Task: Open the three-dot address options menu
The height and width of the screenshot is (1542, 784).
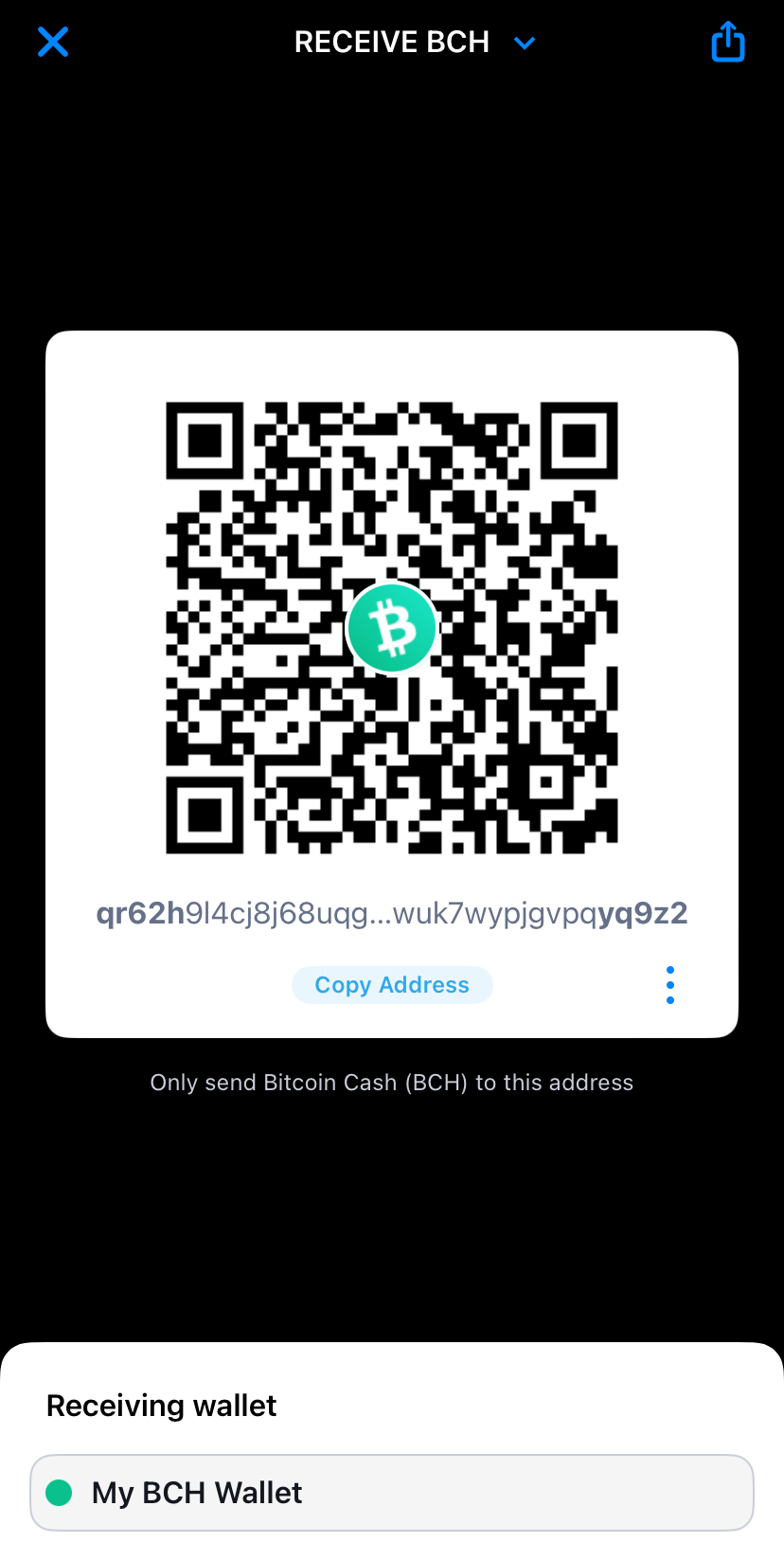Action: (x=670, y=985)
